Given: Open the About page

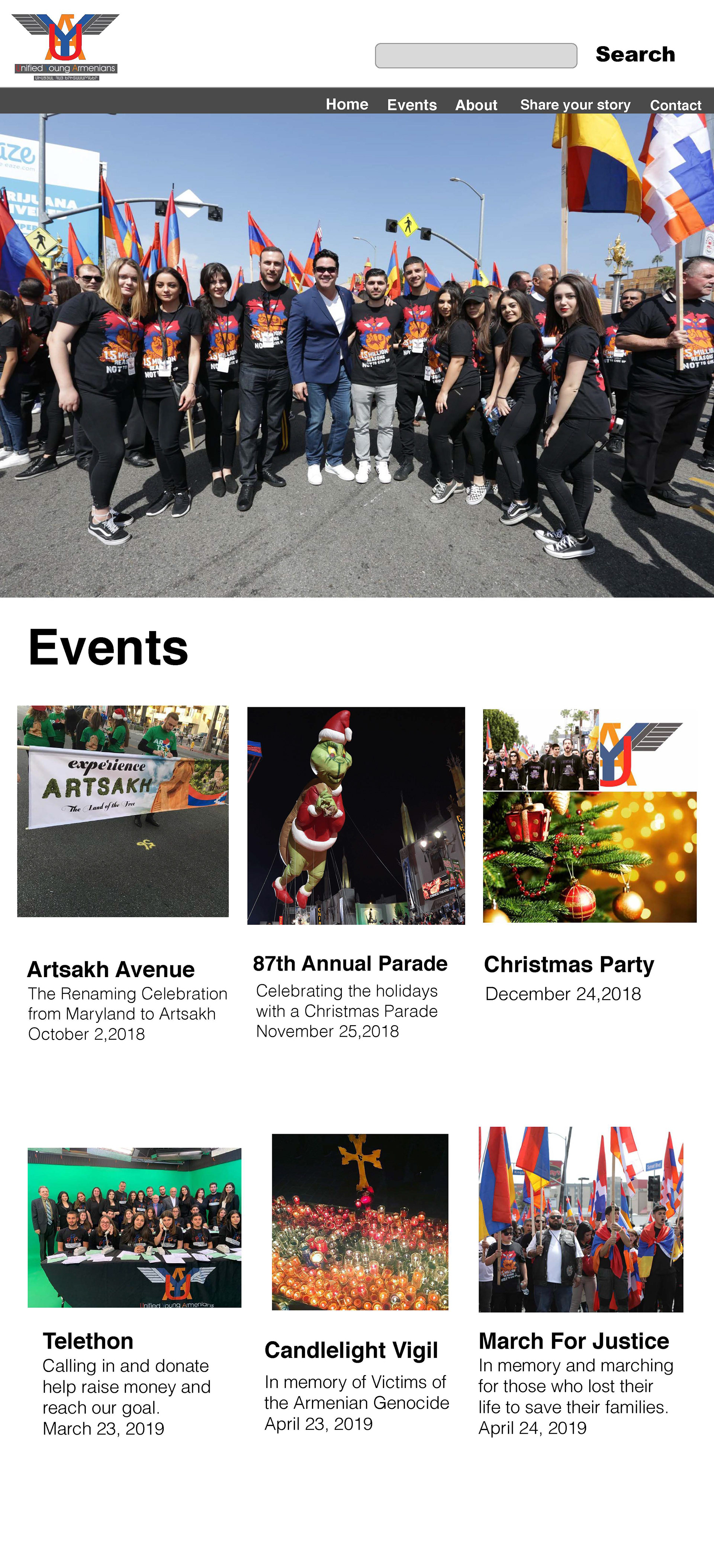Looking at the screenshot, I should pyautogui.click(x=476, y=105).
